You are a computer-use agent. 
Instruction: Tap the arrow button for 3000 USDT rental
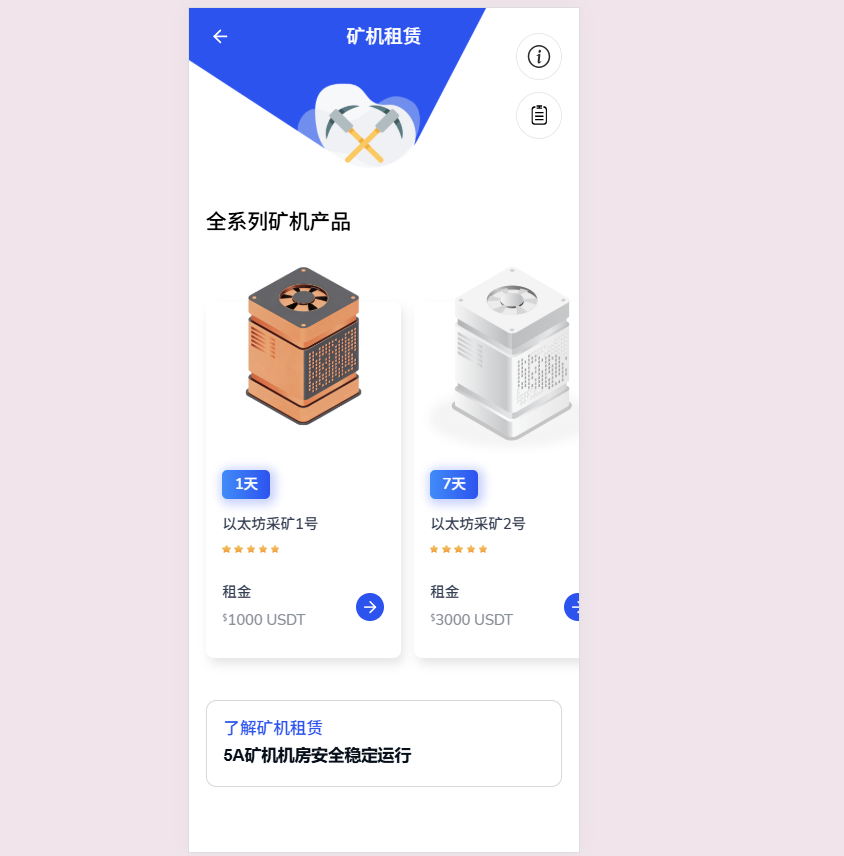tap(573, 607)
